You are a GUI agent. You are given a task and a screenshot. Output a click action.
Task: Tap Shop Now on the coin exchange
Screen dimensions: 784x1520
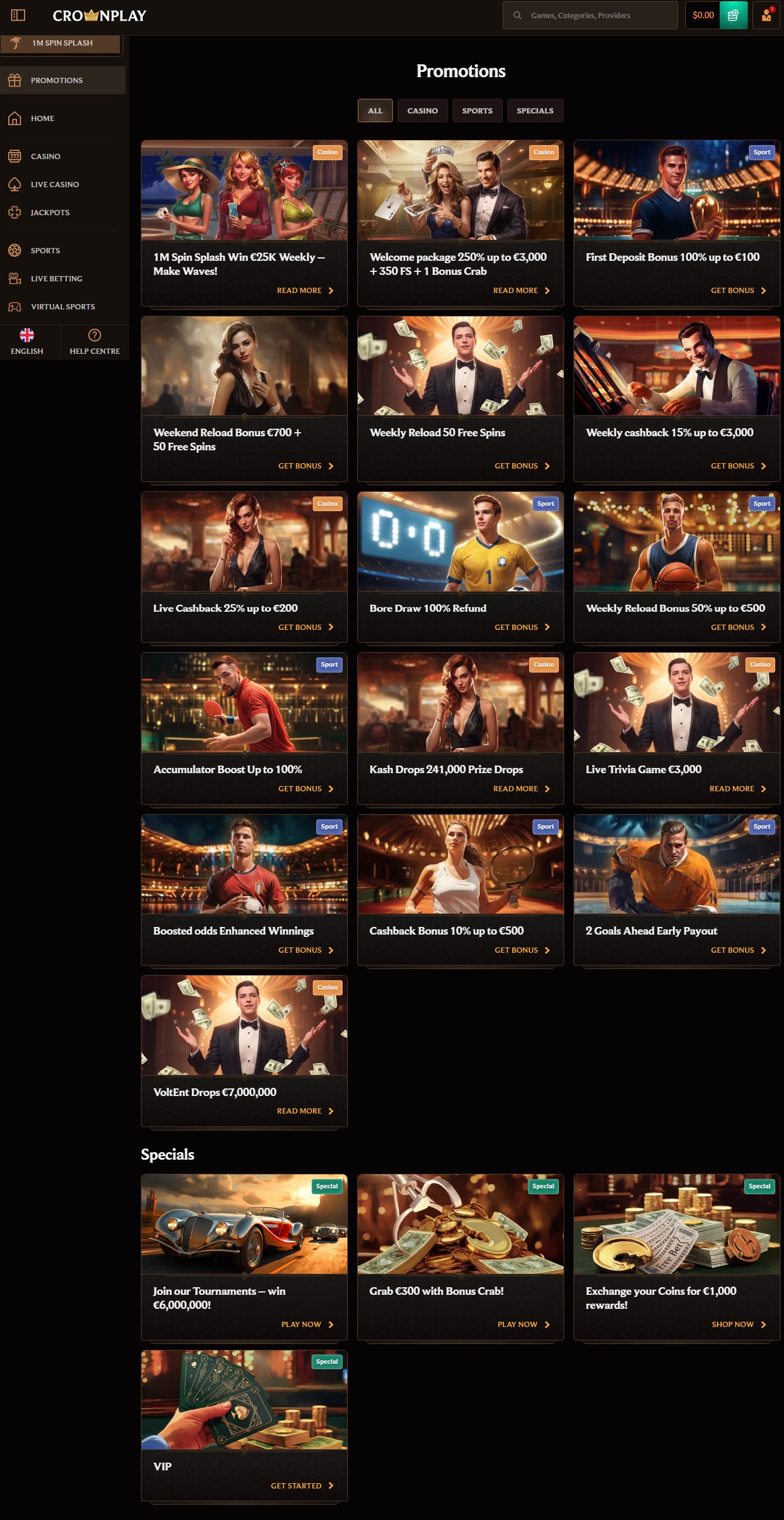[x=738, y=1325]
